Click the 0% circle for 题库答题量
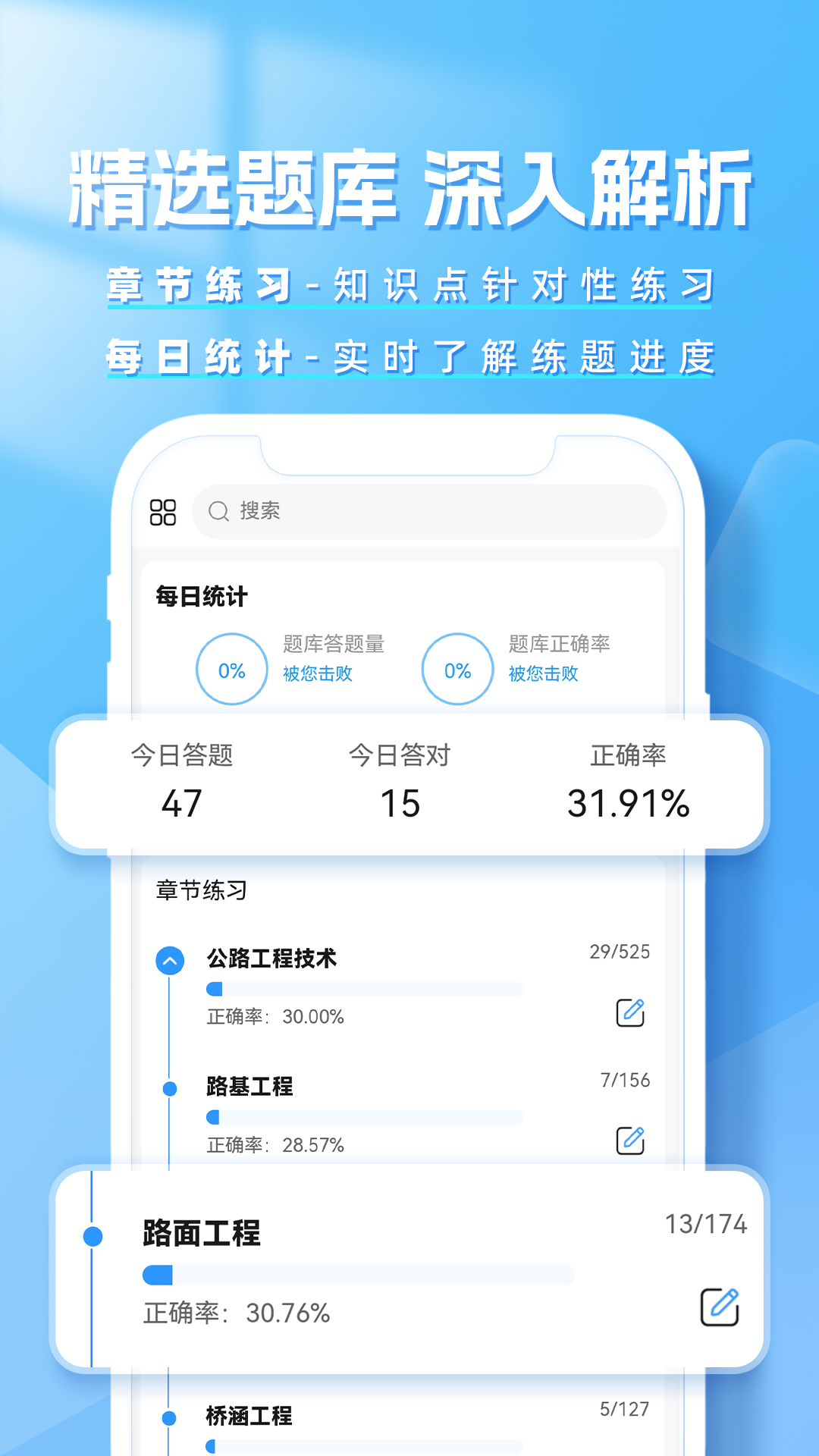 pyautogui.click(x=232, y=669)
